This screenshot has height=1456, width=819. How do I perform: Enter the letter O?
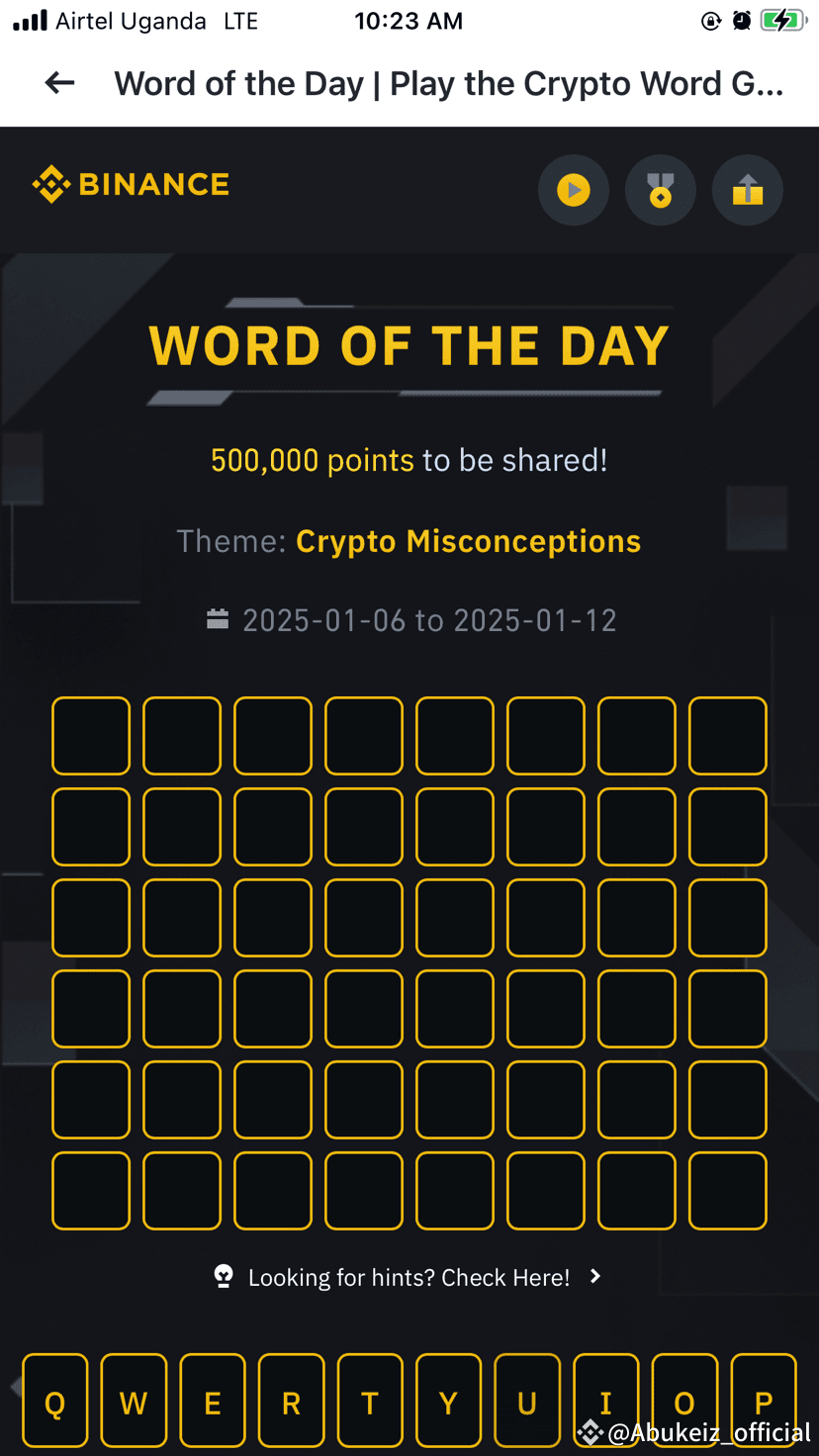click(684, 1395)
